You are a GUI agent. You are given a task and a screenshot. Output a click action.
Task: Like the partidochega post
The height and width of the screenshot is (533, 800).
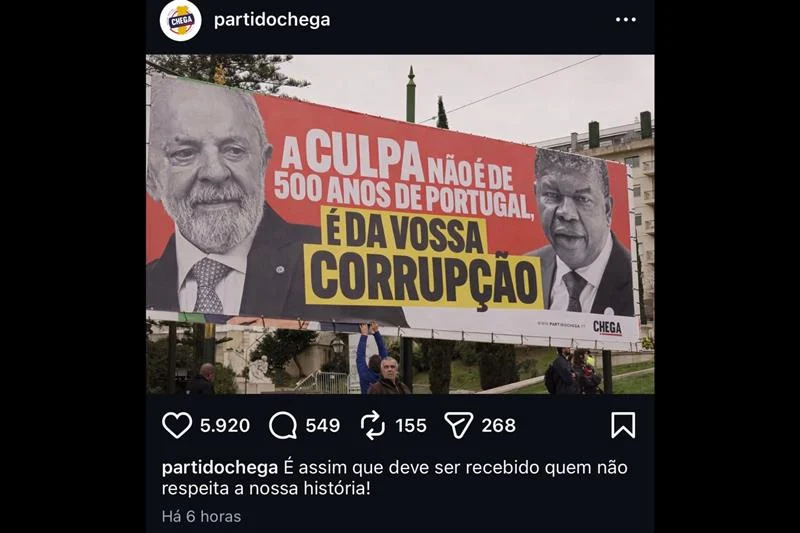pos(177,425)
